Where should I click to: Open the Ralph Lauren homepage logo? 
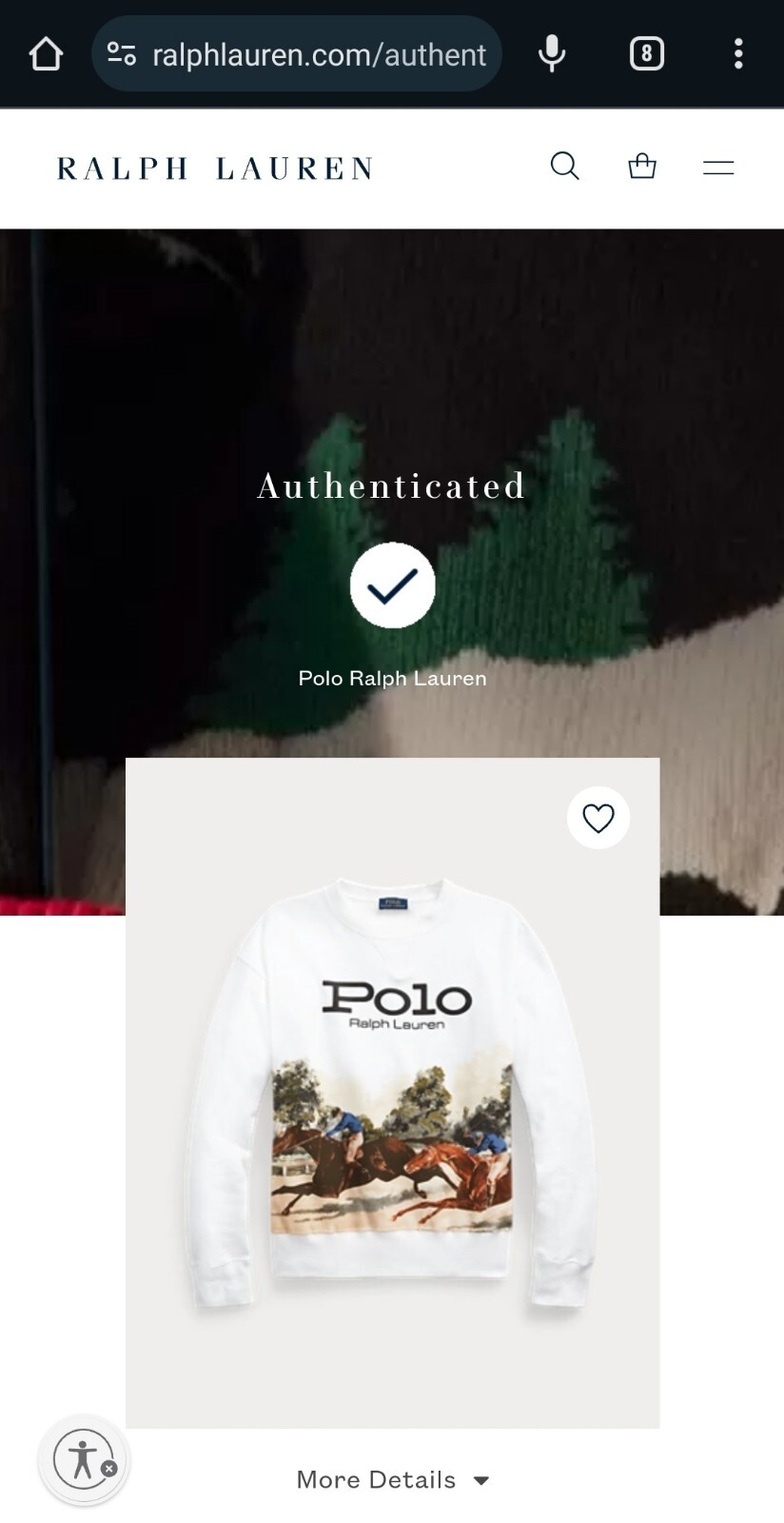(214, 168)
